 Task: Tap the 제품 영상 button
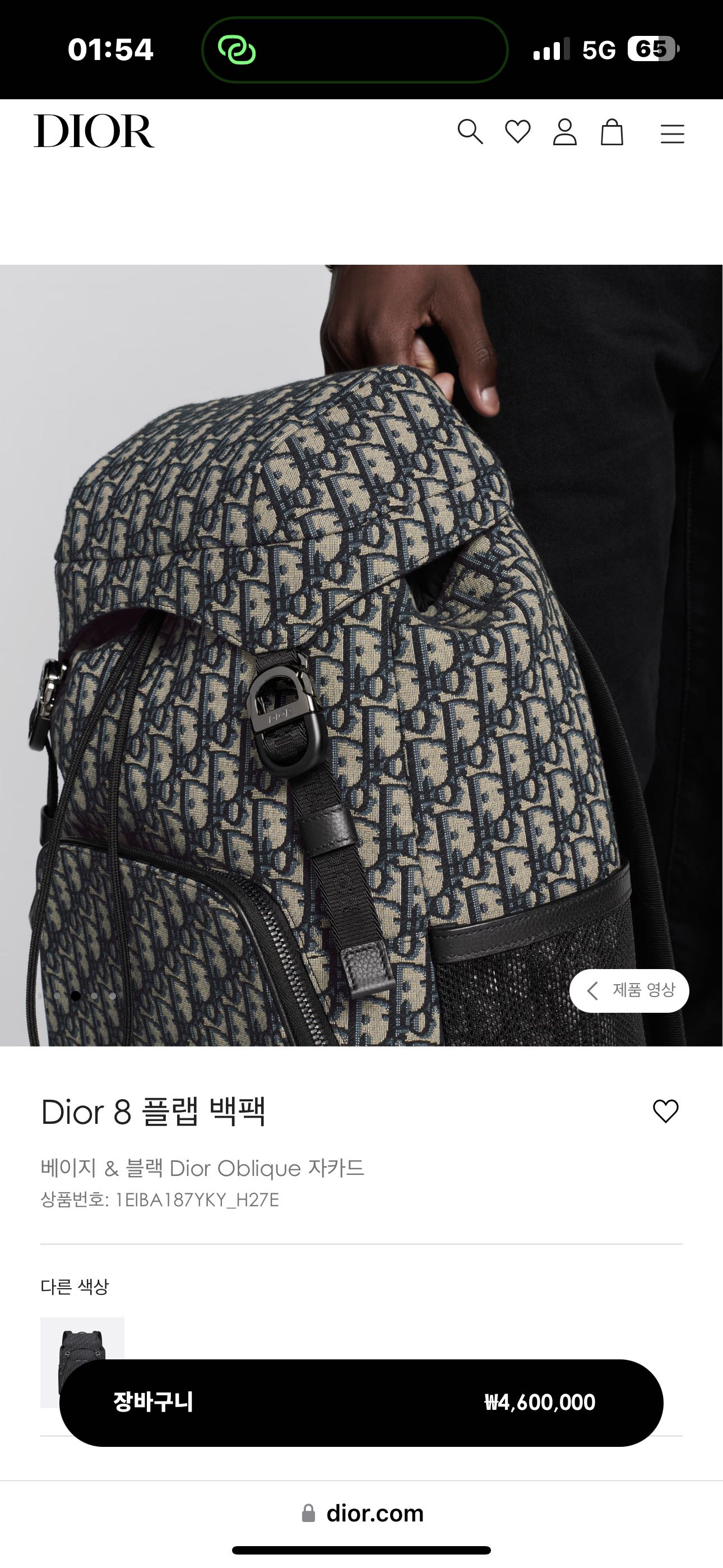pos(629,990)
